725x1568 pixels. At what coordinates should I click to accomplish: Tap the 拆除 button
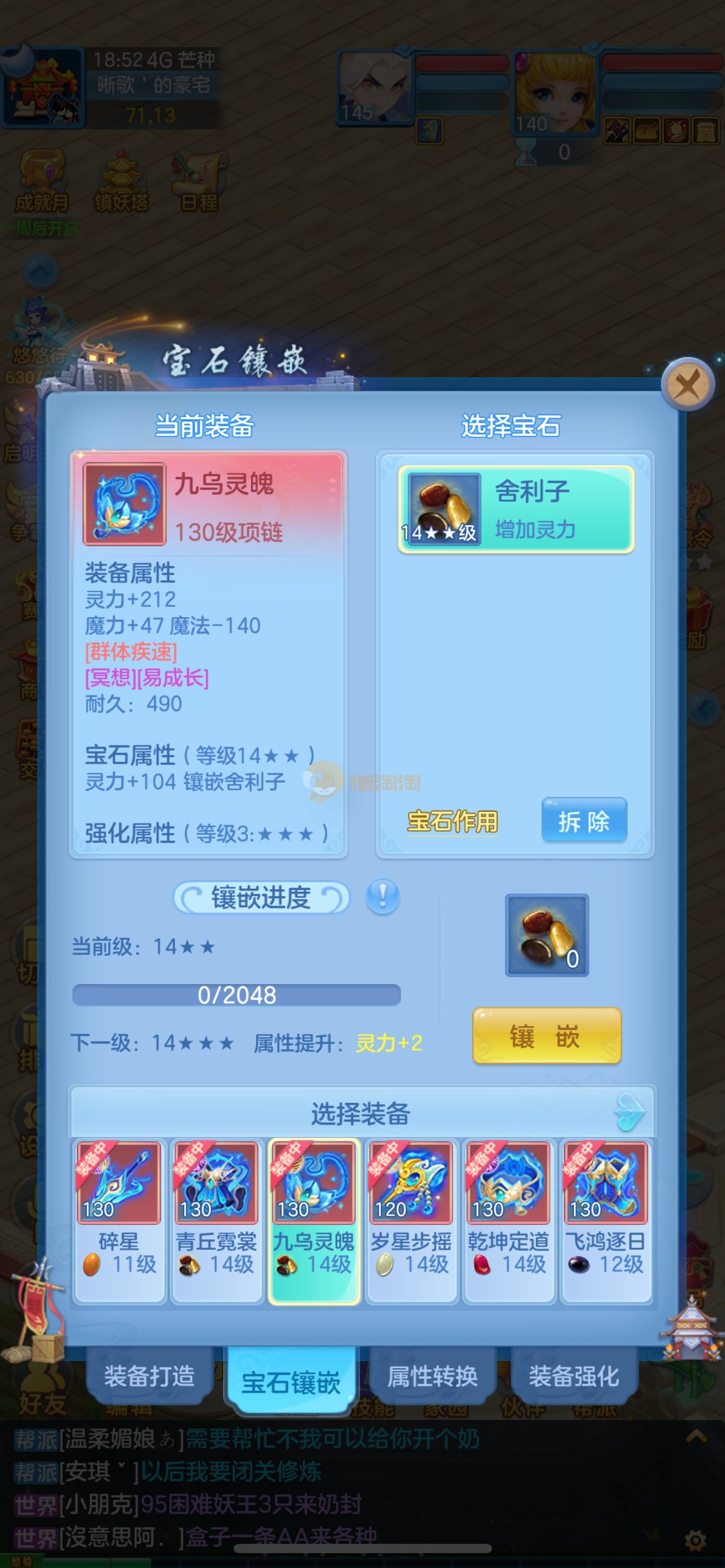tap(584, 821)
